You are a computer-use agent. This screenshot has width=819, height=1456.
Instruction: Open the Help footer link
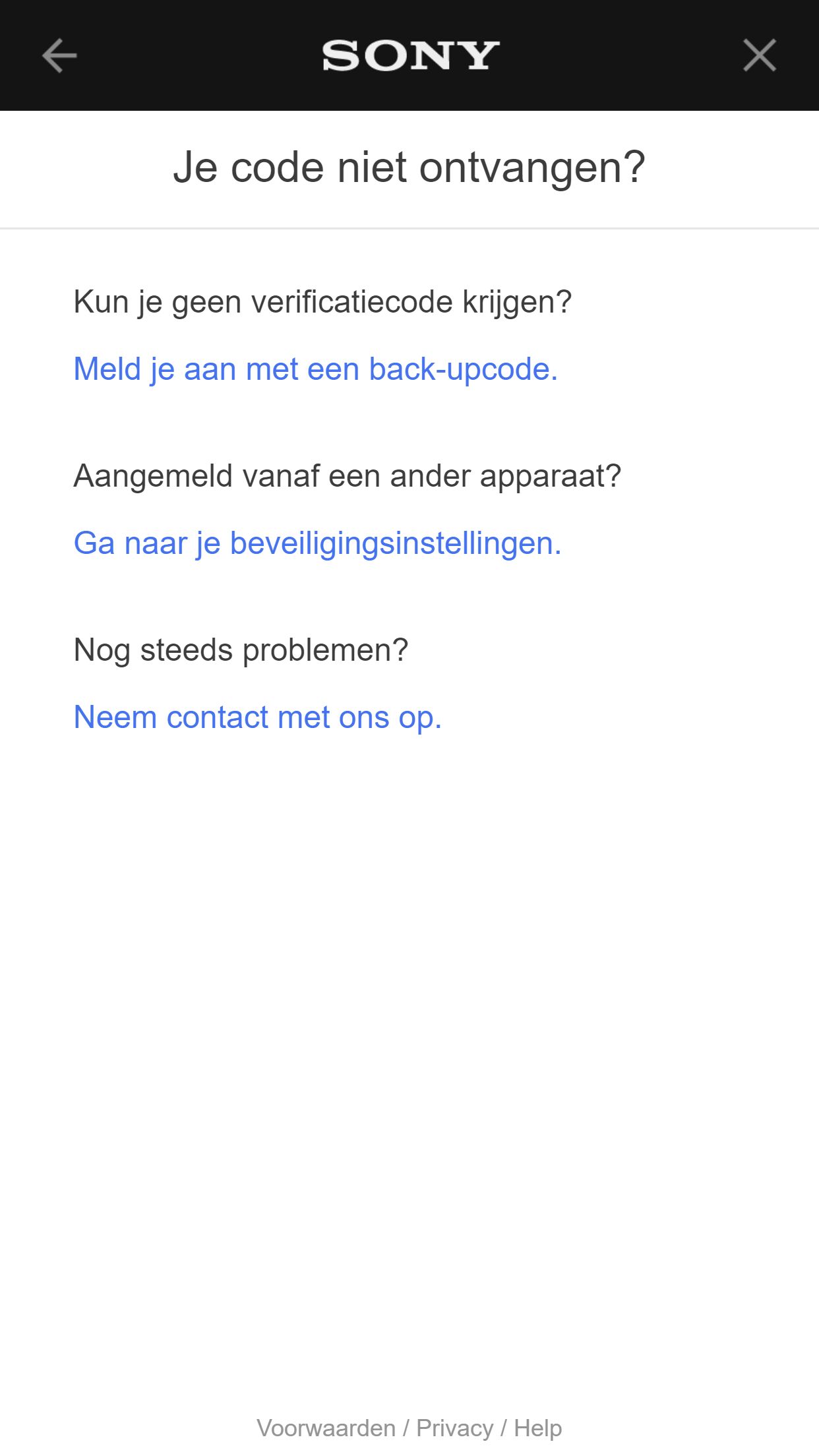pyautogui.click(x=537, y=1428)
